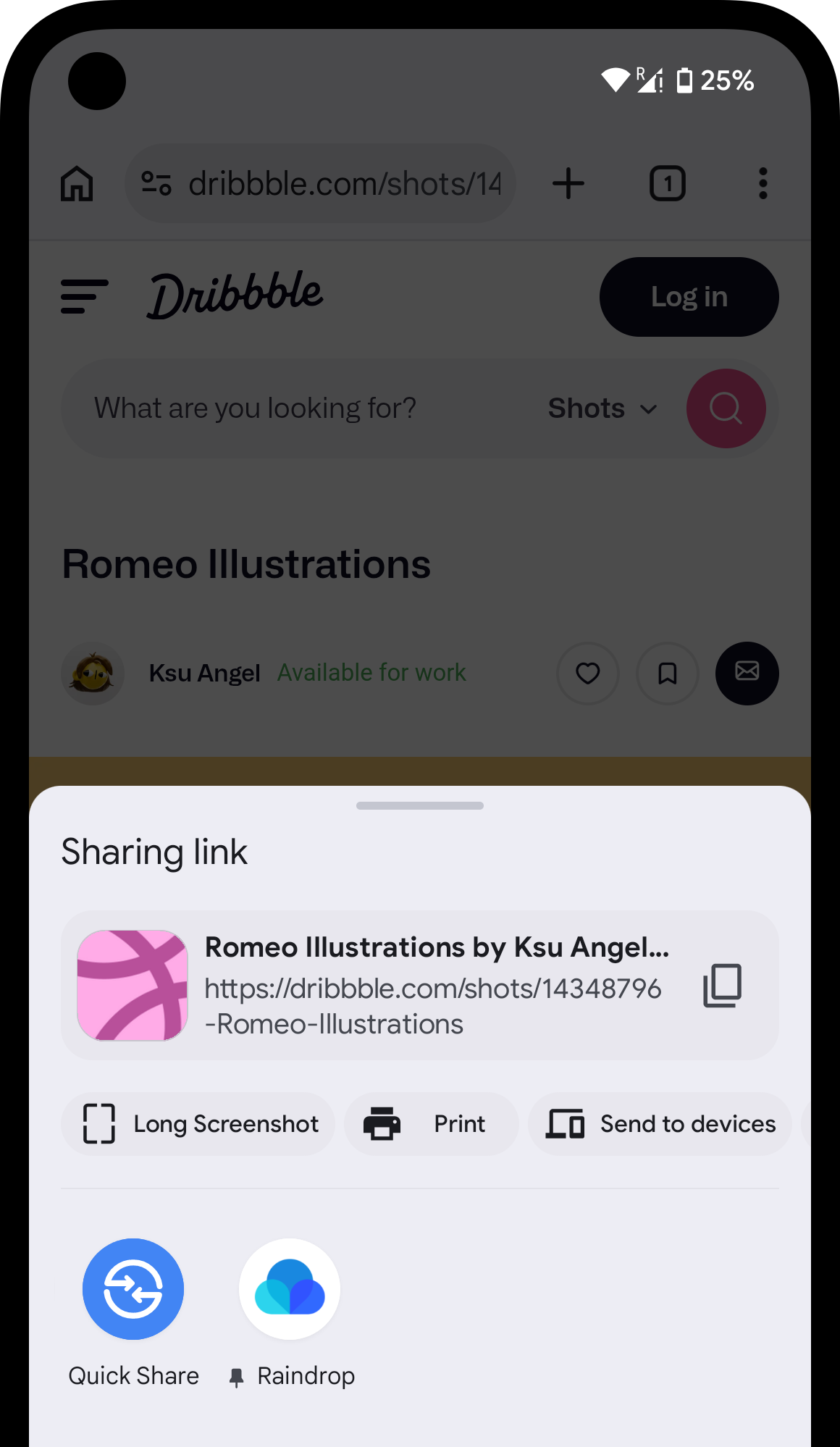Message Ksu Angel via envelope icon
This screenshot has height=1447, width=840.
click(747, 673)
